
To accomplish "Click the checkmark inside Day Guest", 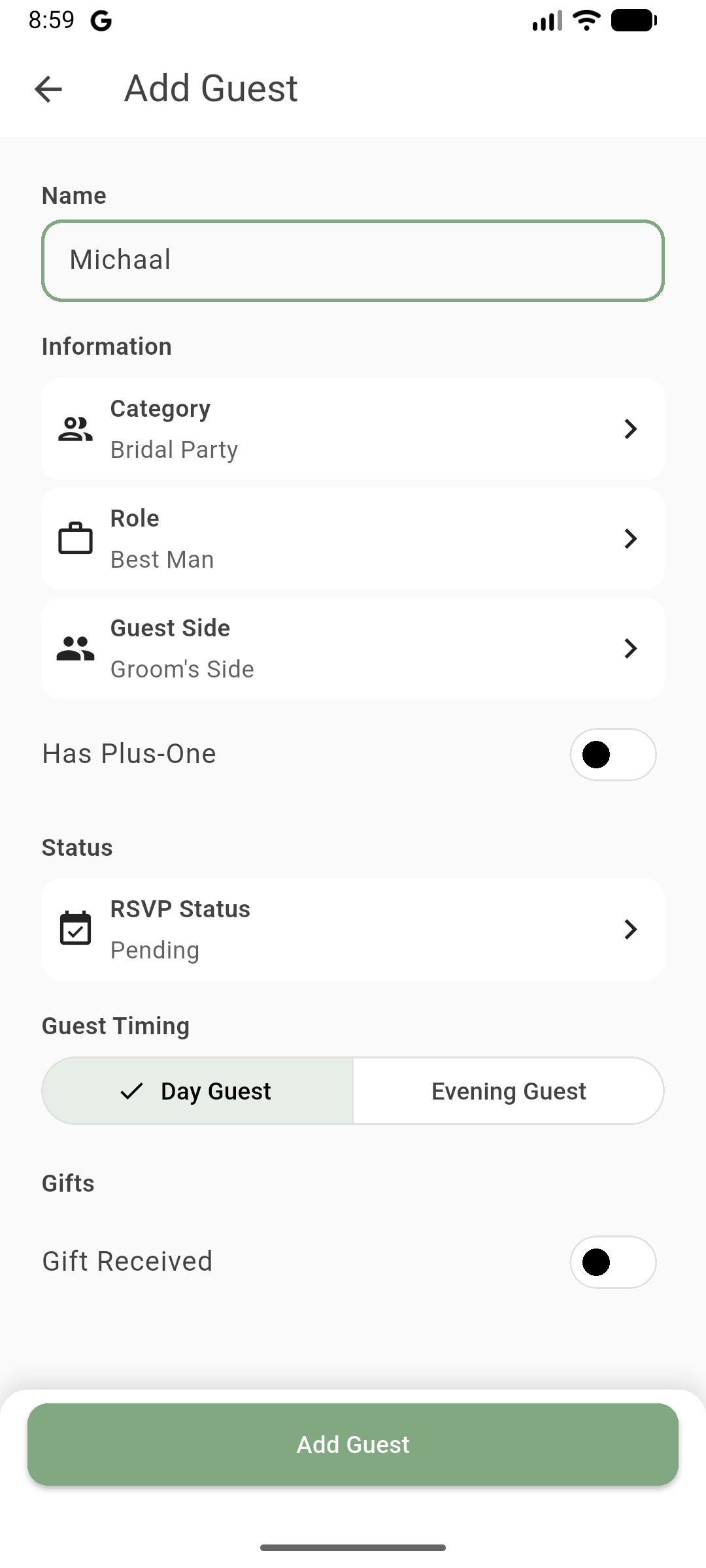I will point(131,1090).
